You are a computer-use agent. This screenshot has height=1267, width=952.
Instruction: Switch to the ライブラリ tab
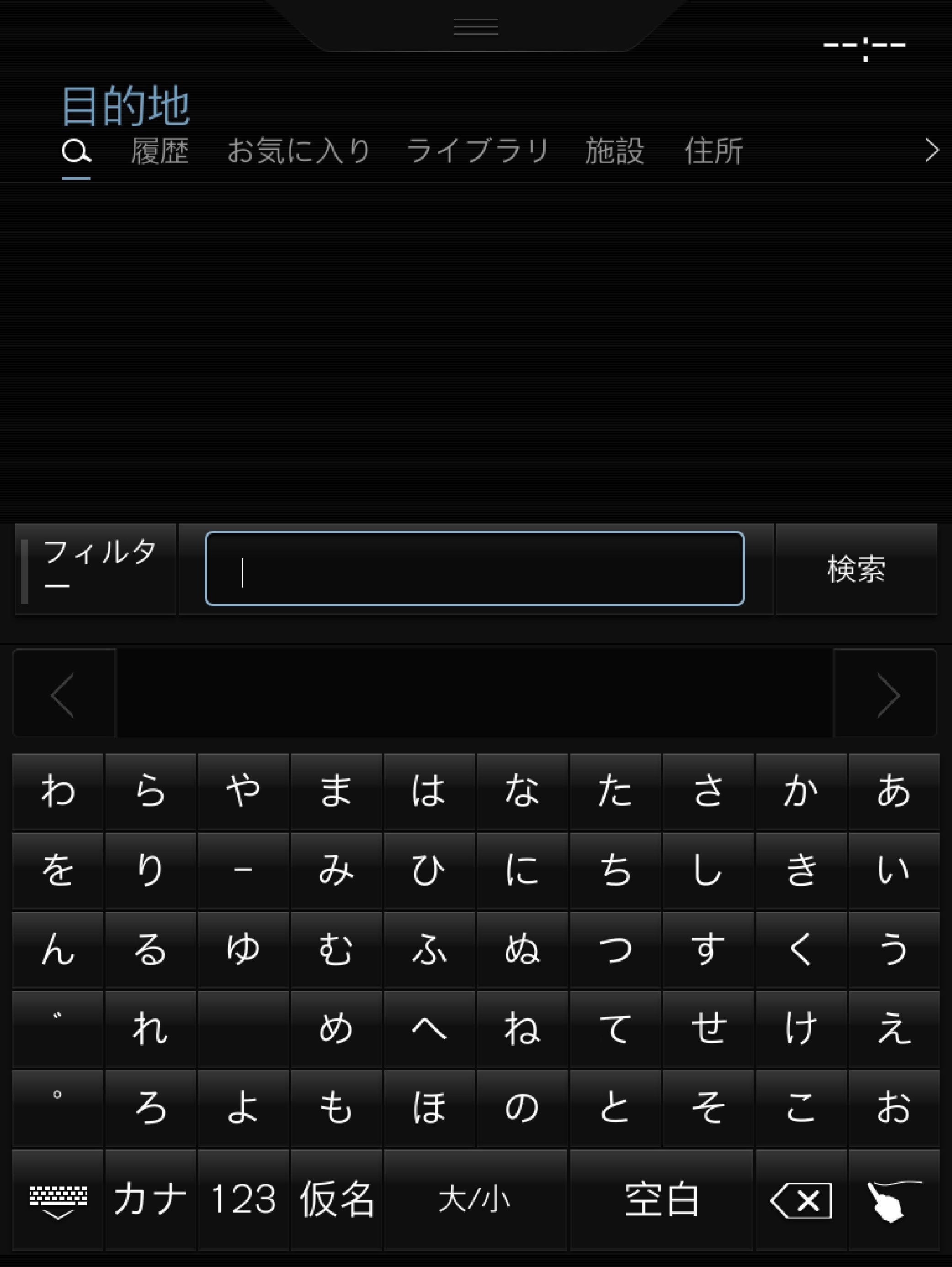(478, 151)
